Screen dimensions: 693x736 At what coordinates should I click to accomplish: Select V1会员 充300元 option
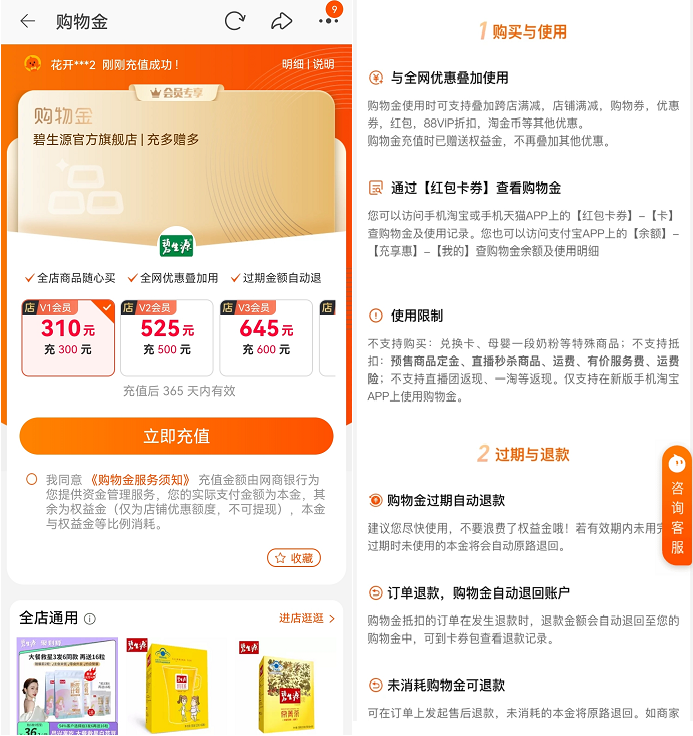tap(68, 337)
